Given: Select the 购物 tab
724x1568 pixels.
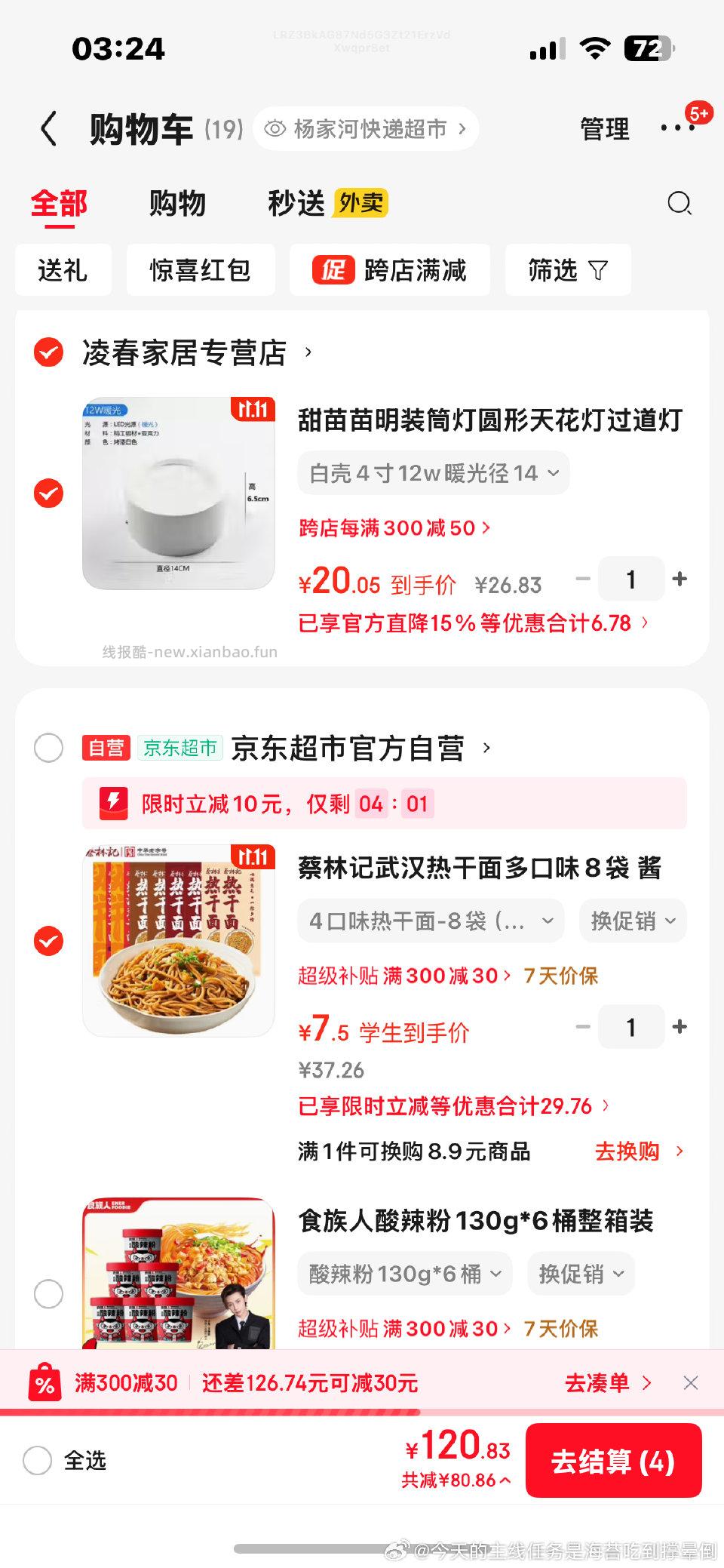Looking at the screenshot, I should 179,202.
